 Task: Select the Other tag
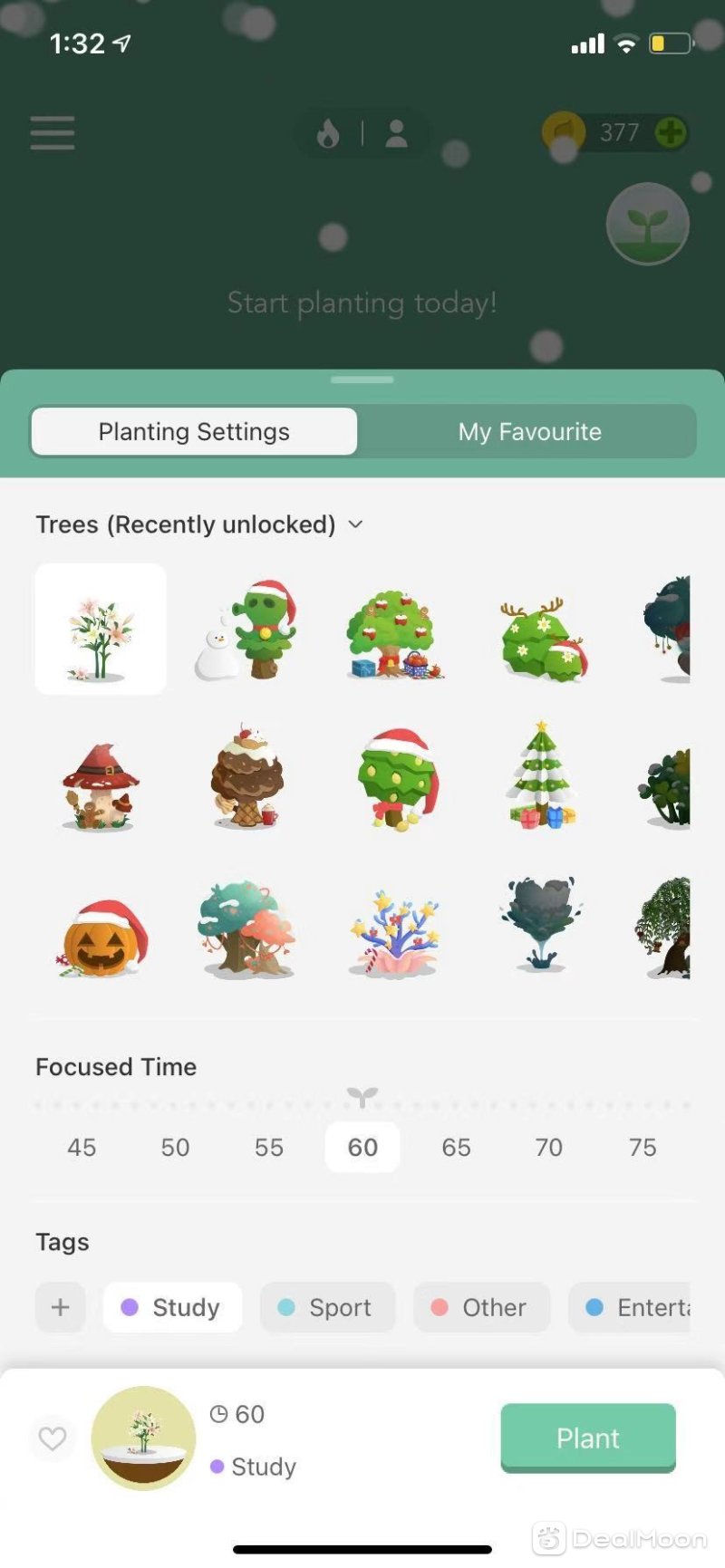point(481,1307)
